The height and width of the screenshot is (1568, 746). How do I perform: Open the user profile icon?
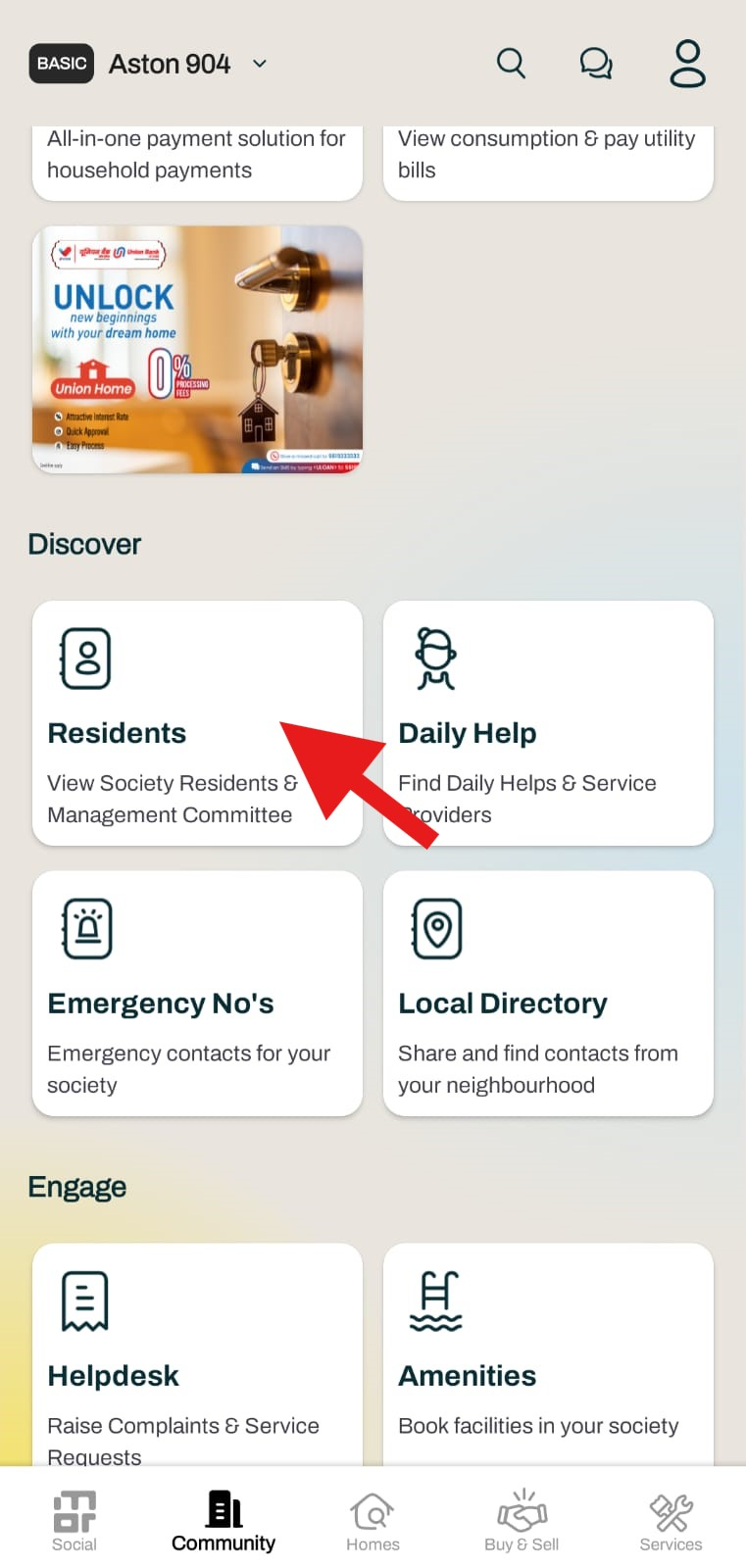687,64
